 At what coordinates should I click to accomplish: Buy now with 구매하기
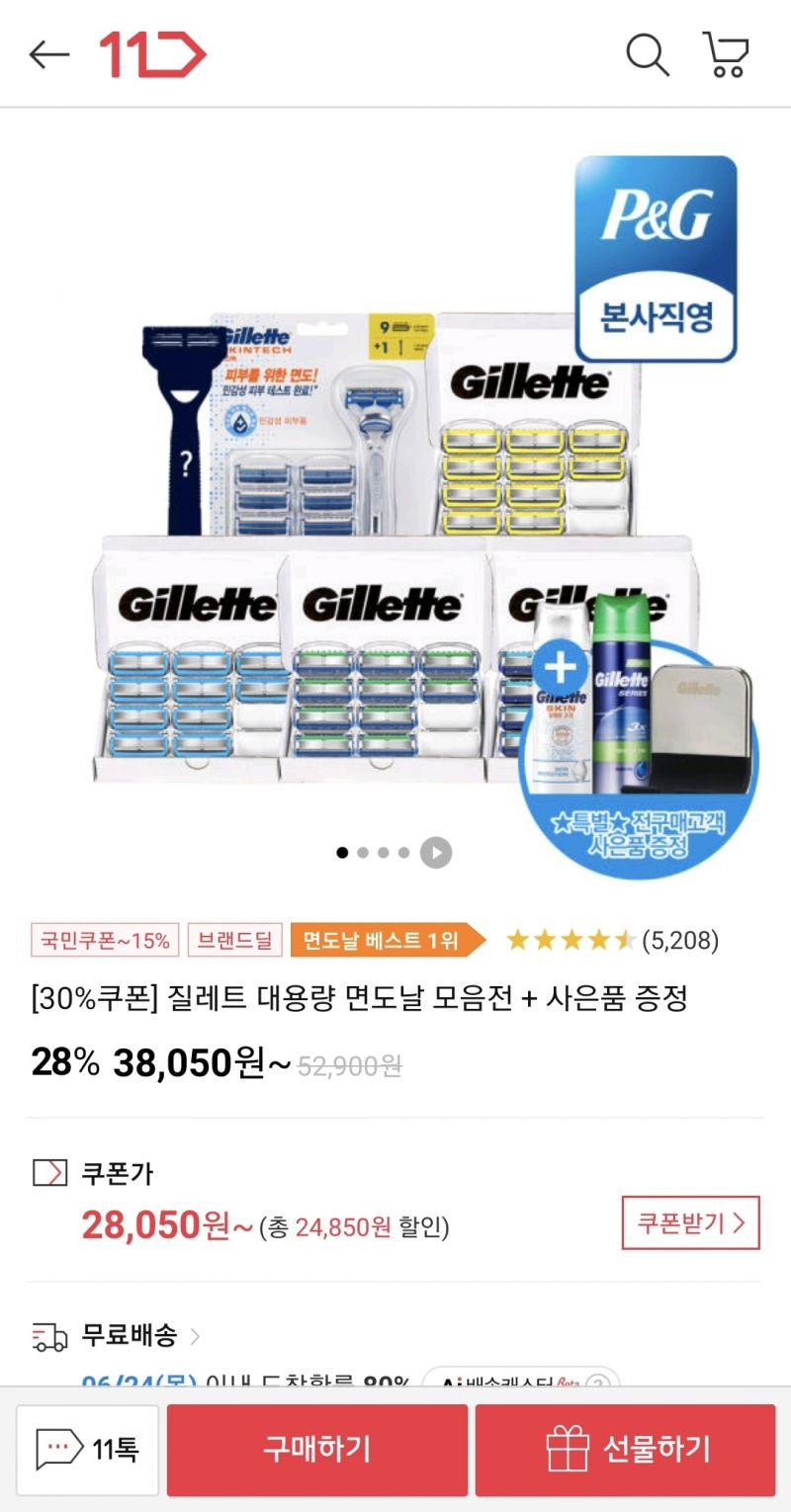(316, 1450)
